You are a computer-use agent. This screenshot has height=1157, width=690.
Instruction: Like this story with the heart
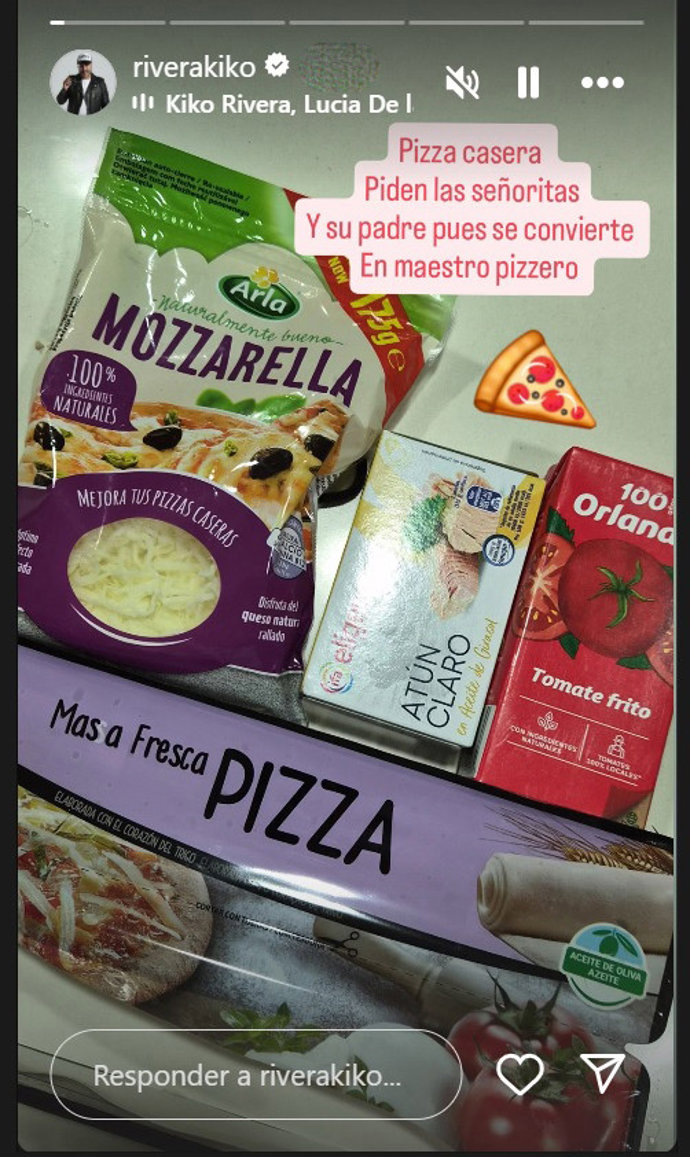coord(520,1074)
